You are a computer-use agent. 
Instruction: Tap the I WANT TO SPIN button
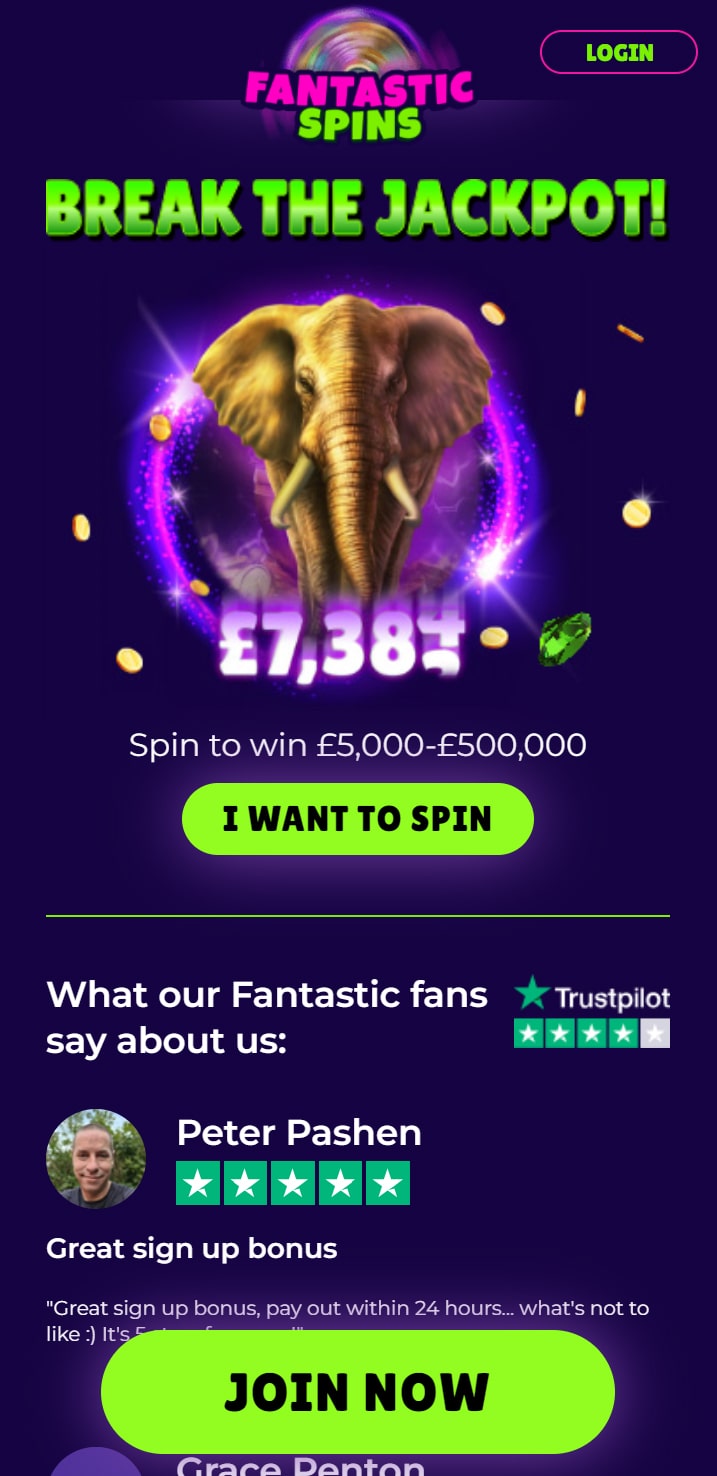[x=357, y=819]
